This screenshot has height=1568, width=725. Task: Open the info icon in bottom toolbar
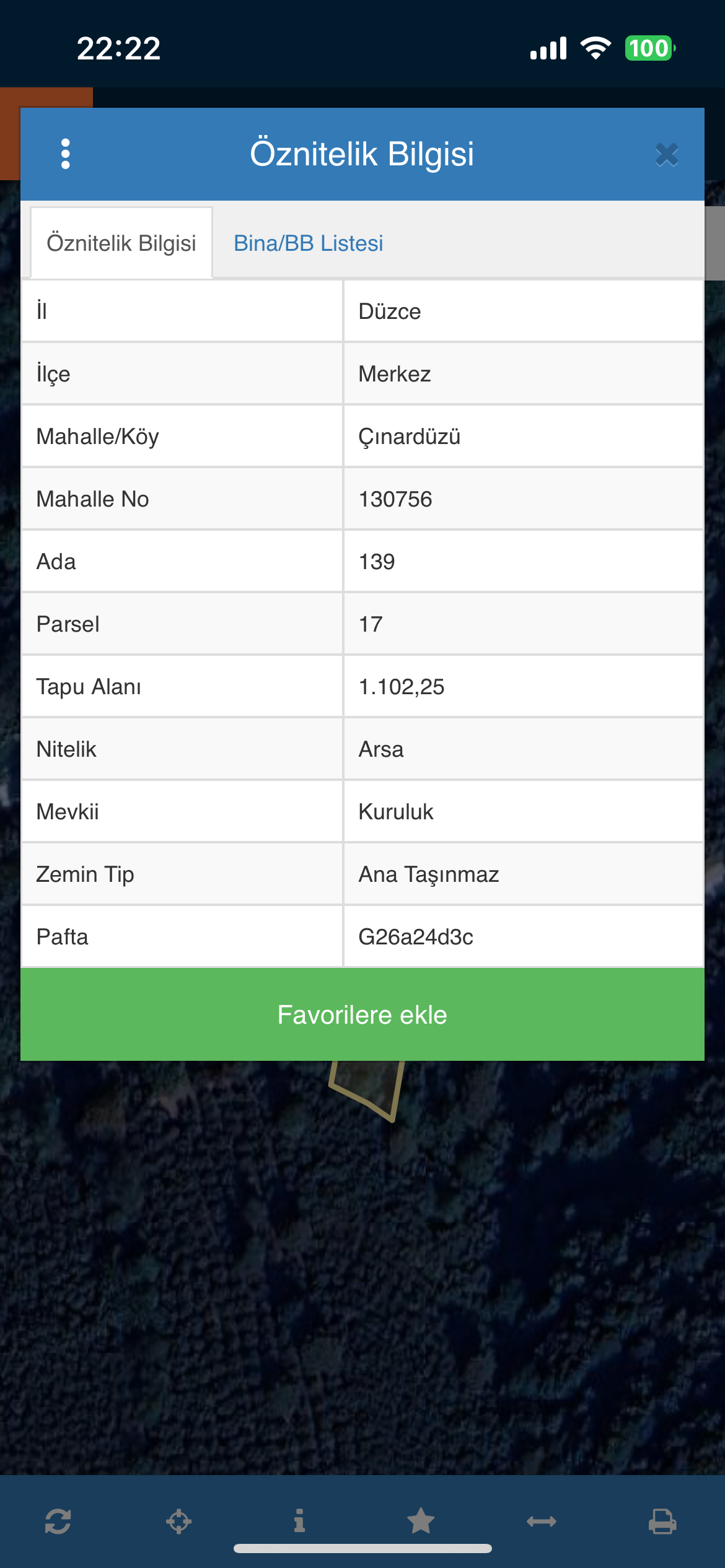tap(299, 1520)
